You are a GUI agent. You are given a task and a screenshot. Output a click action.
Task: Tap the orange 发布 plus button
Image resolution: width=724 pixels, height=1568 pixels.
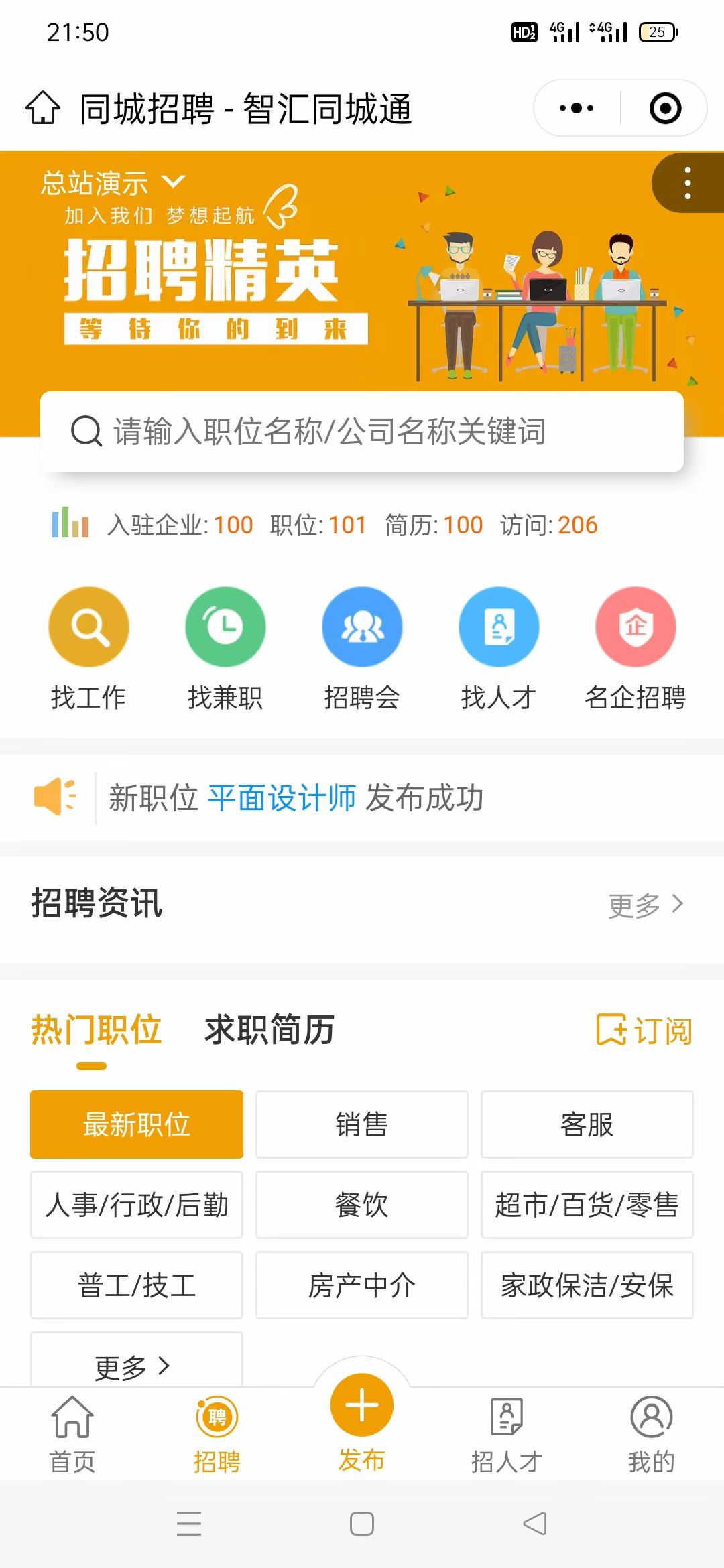(x=362, y=1406)
